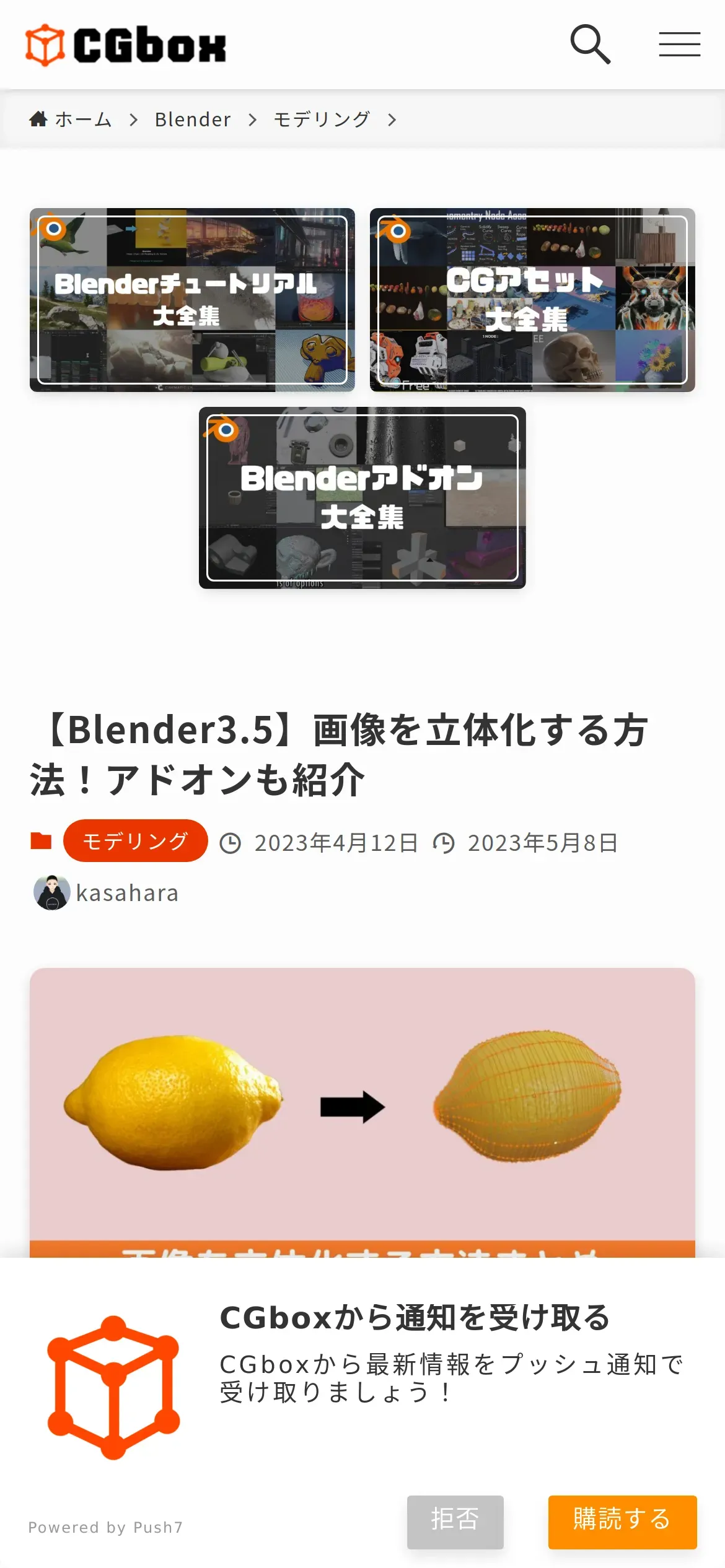This screenshot has width=725, height=1568.
Task: Open the search magnifier icon
Action: pyautogui.click(x=591, y=45)
